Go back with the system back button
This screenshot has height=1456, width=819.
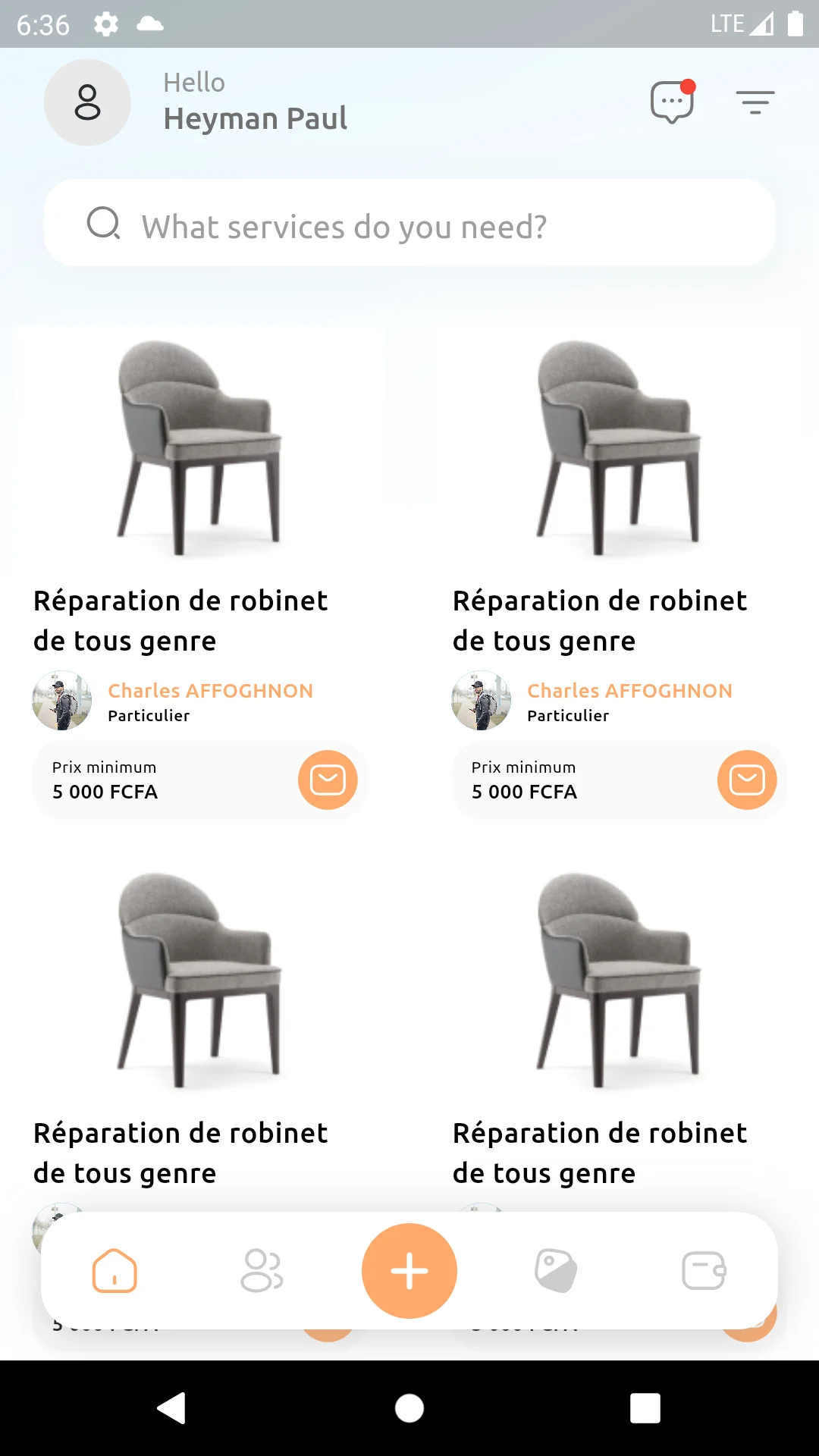point(172,1408)
